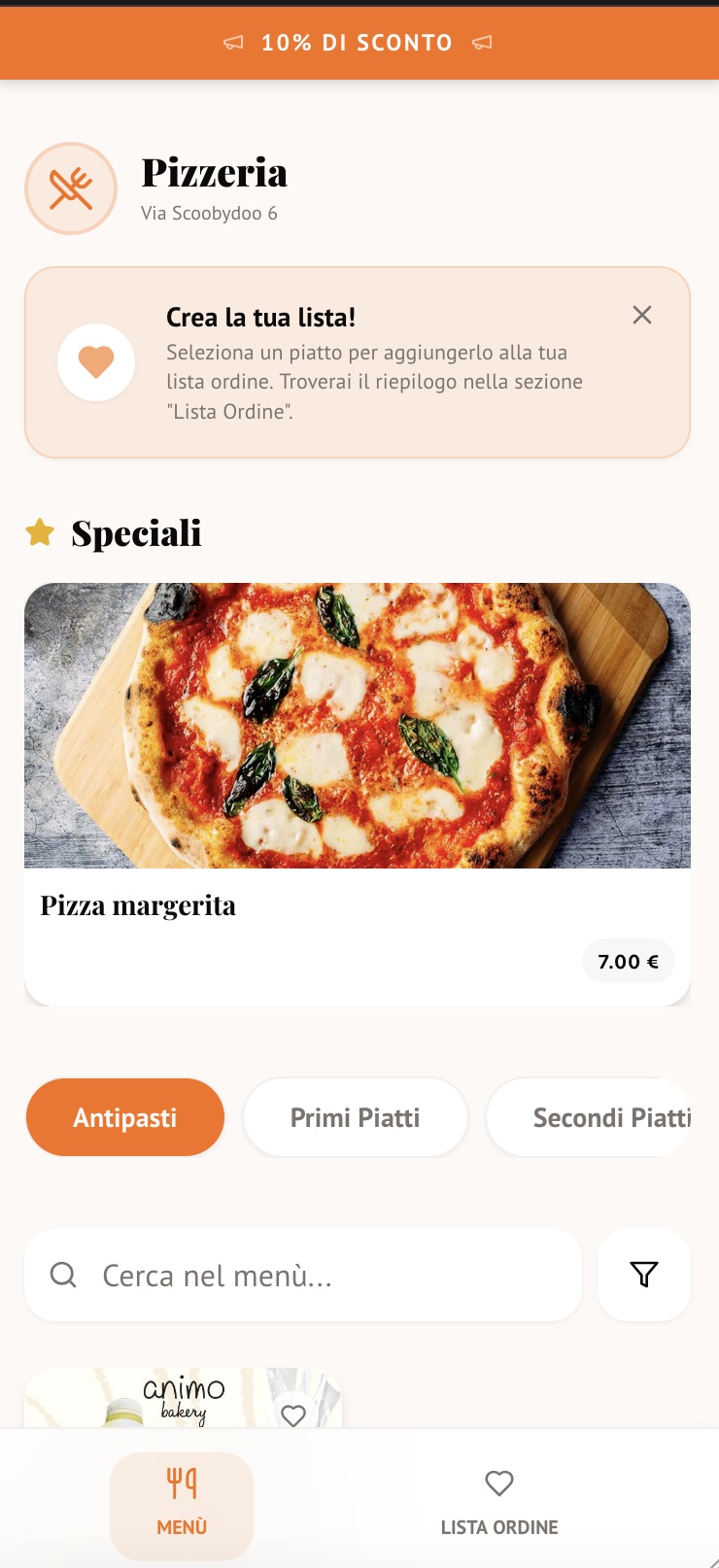Select the Pizza margerita photo thumbnail
This screenshot has width=719, height=1568.
[x=358, y=727]
